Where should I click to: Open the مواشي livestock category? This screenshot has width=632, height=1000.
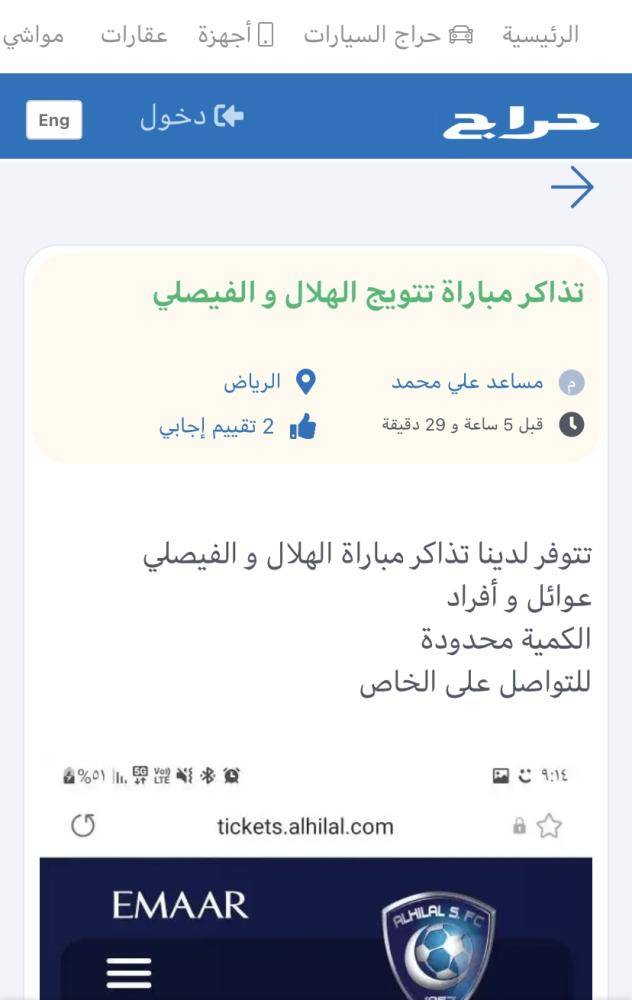(33, 36)
